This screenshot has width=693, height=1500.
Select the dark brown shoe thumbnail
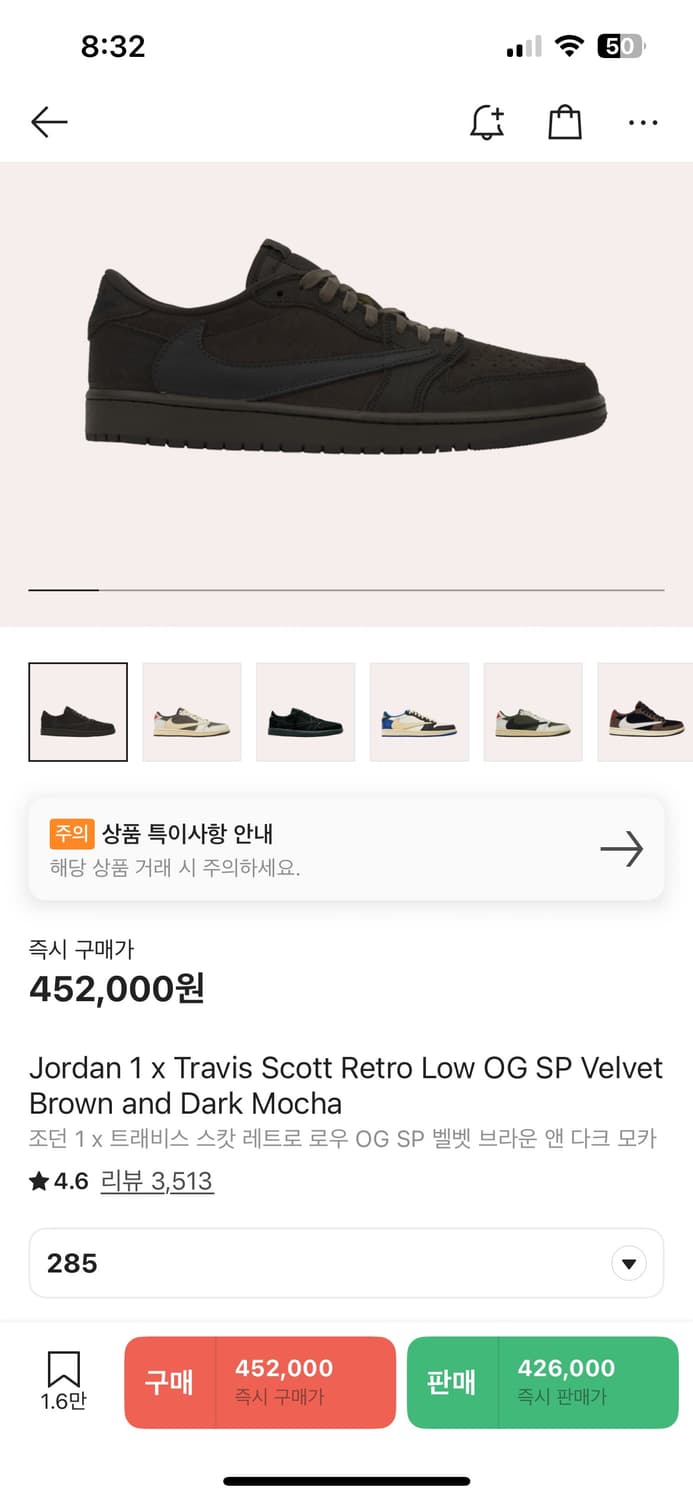(x=78, y=712)
